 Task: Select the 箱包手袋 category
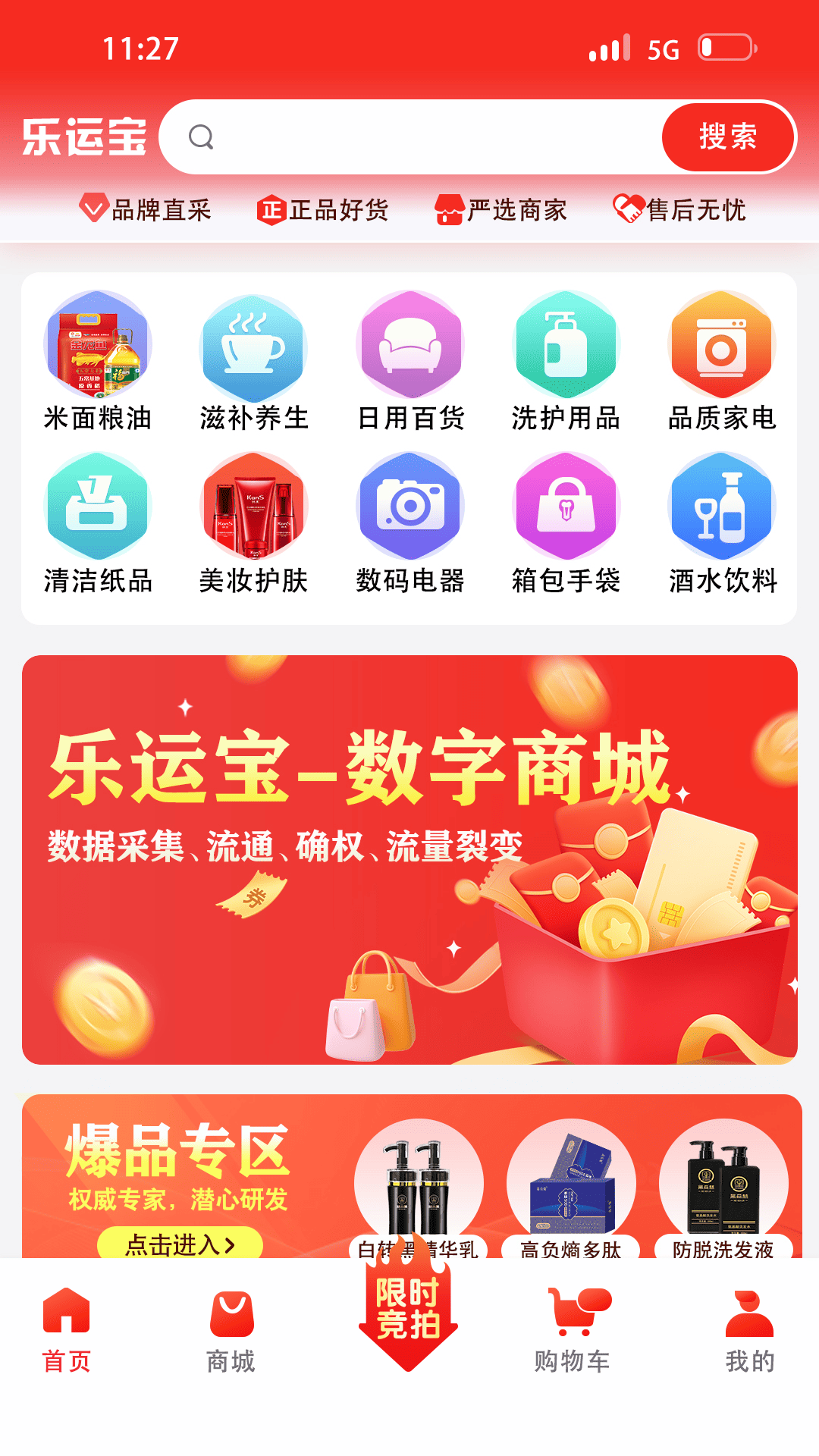tap(566, 525)
